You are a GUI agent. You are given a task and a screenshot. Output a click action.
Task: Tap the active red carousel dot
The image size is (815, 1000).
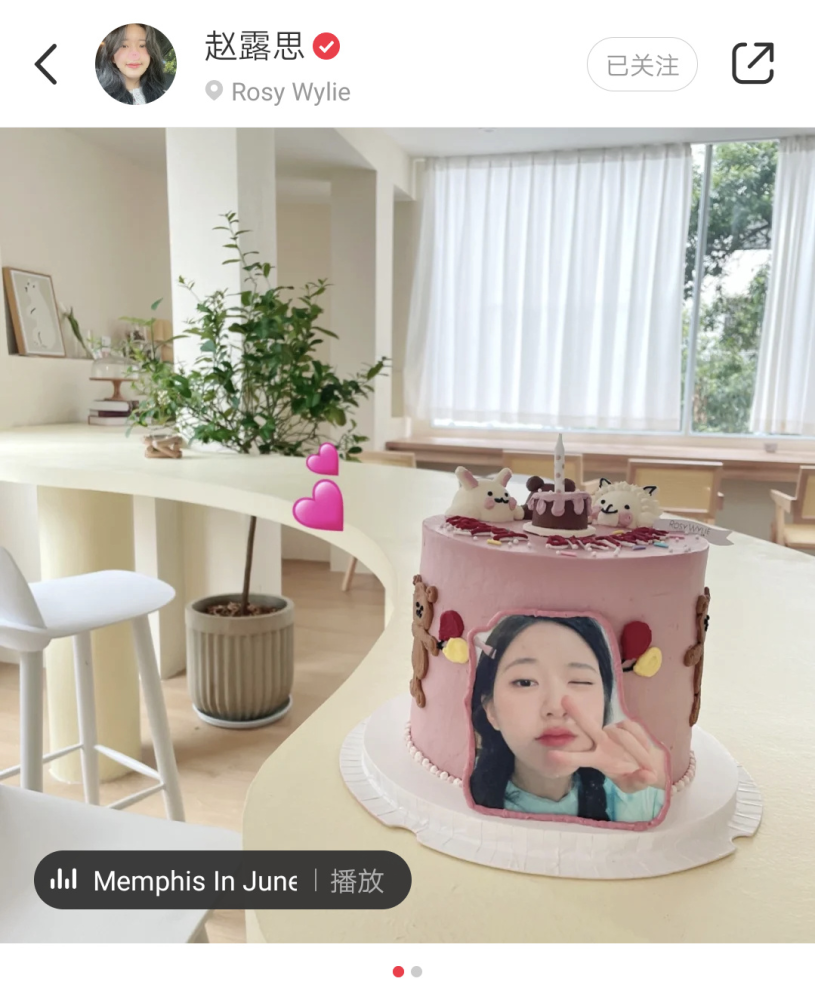click(x=398, y=970)
